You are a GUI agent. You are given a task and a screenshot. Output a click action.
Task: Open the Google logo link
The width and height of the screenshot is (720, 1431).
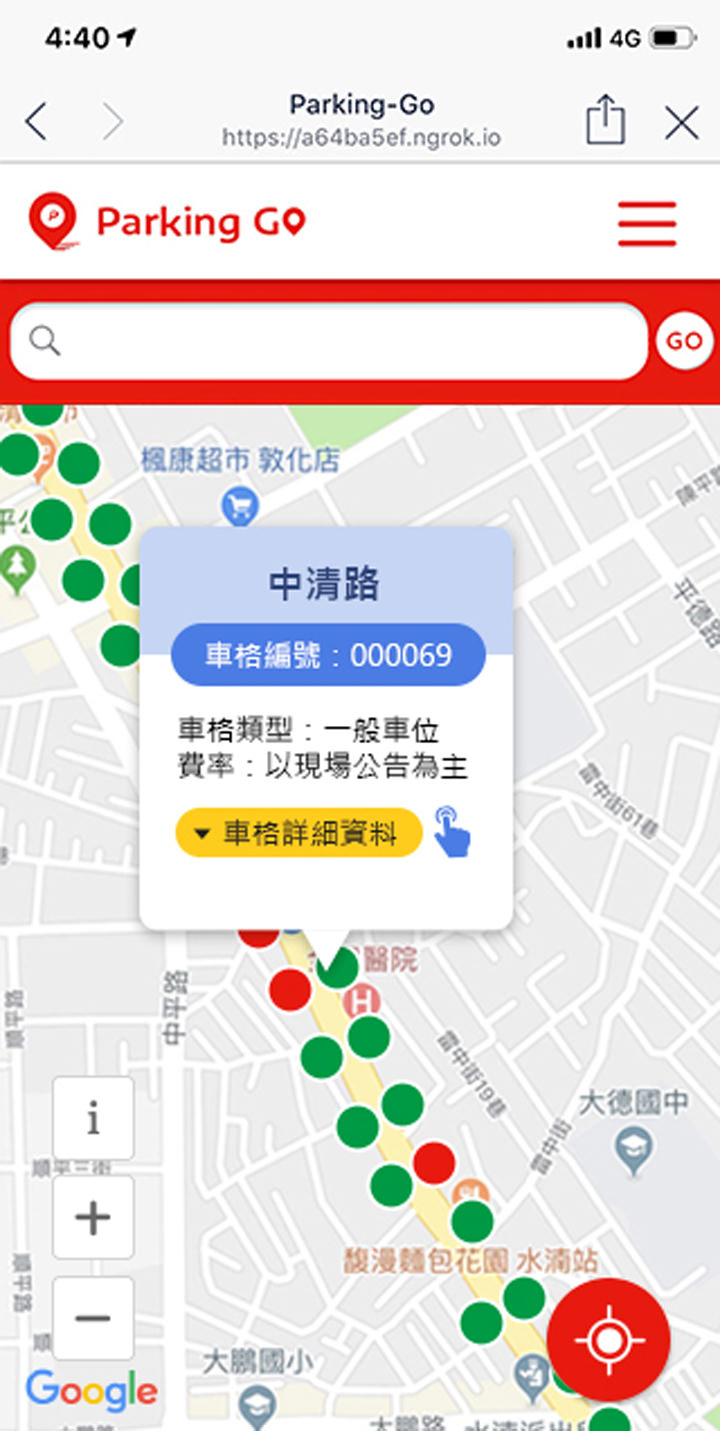coord(90,1390)
